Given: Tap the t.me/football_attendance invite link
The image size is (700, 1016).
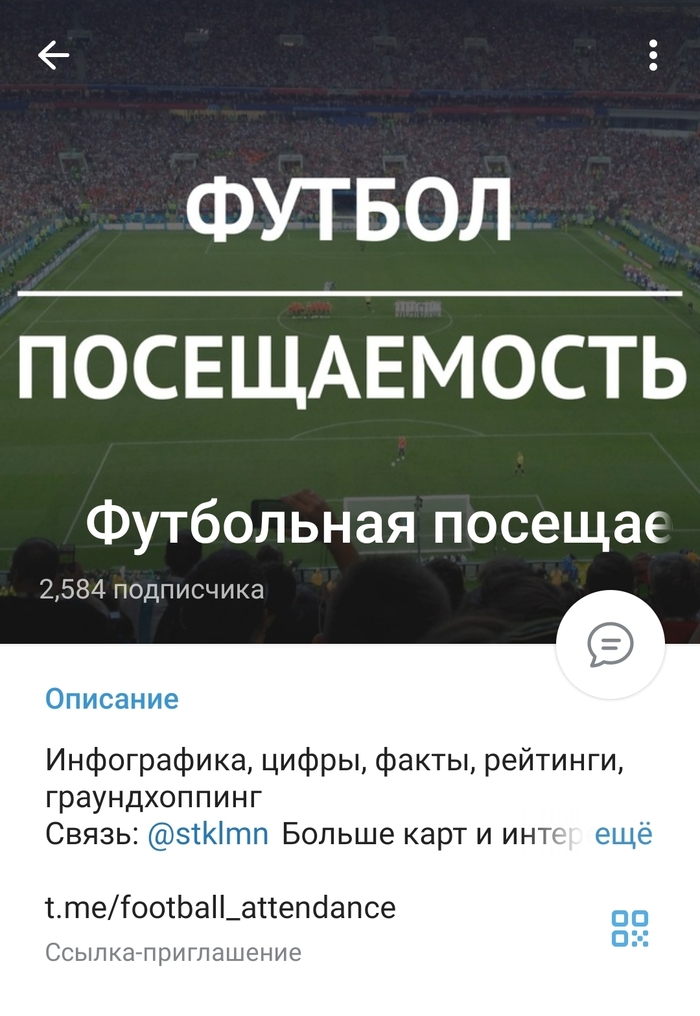Looking at the screenshot, I should coord(221,908).
